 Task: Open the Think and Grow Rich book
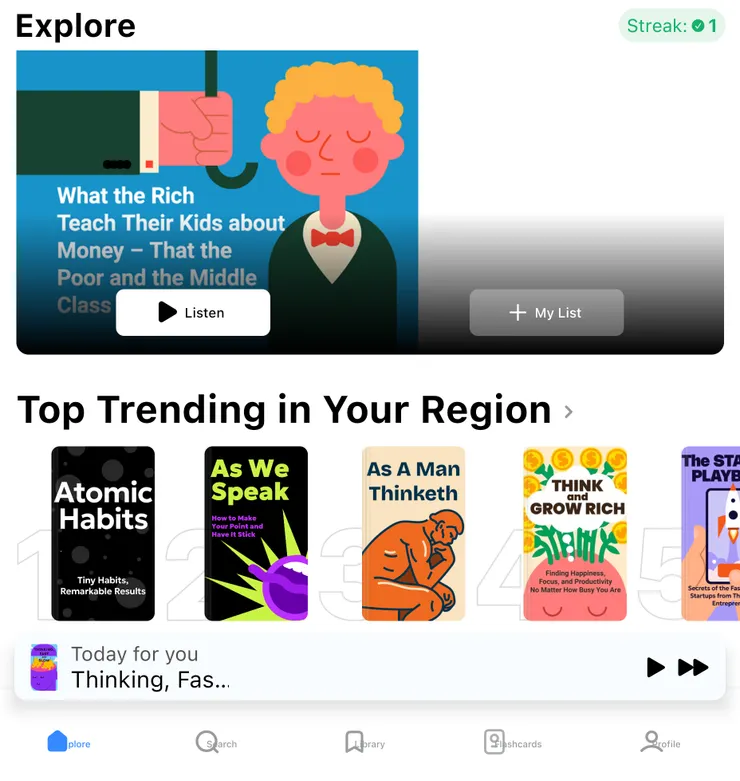tap(575, 533)
